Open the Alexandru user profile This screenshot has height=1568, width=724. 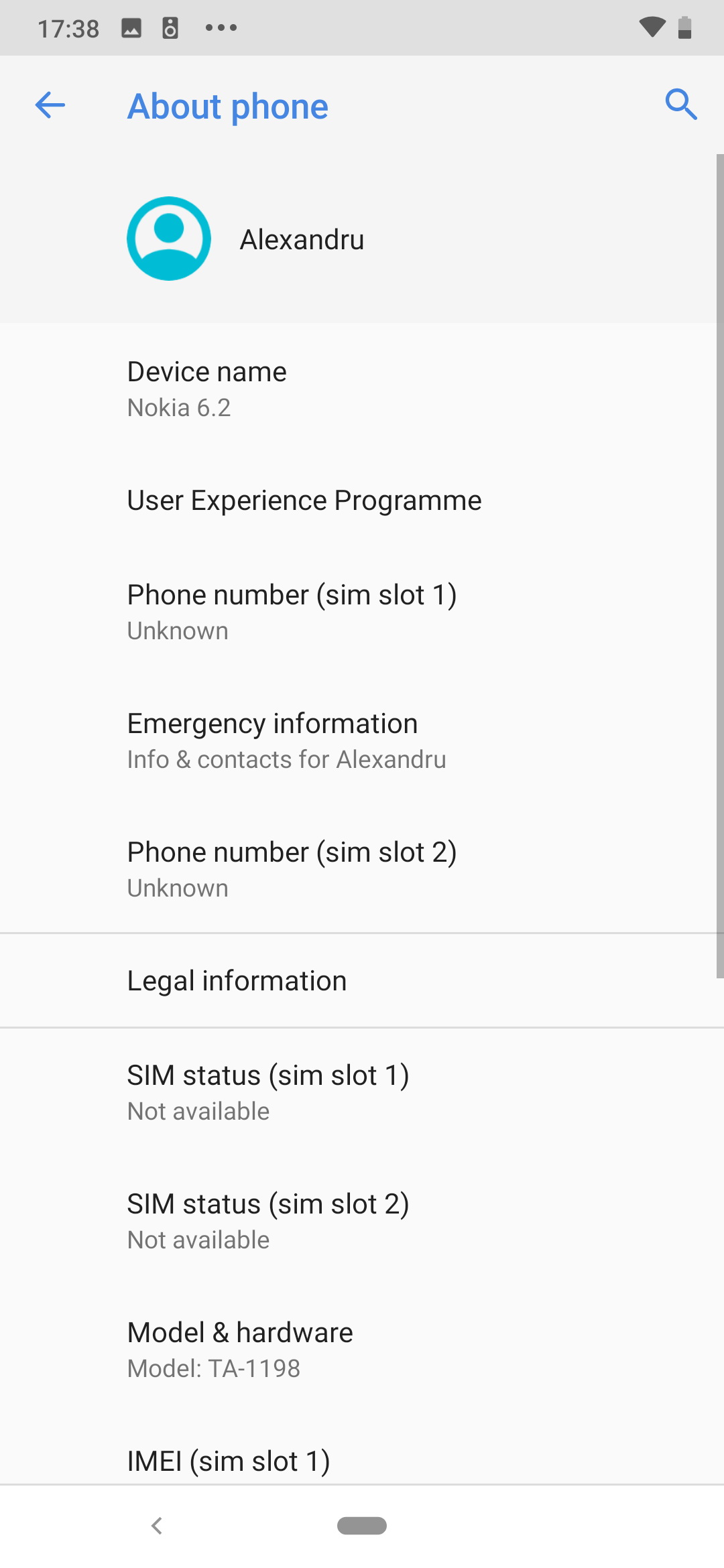coord(362,239)
